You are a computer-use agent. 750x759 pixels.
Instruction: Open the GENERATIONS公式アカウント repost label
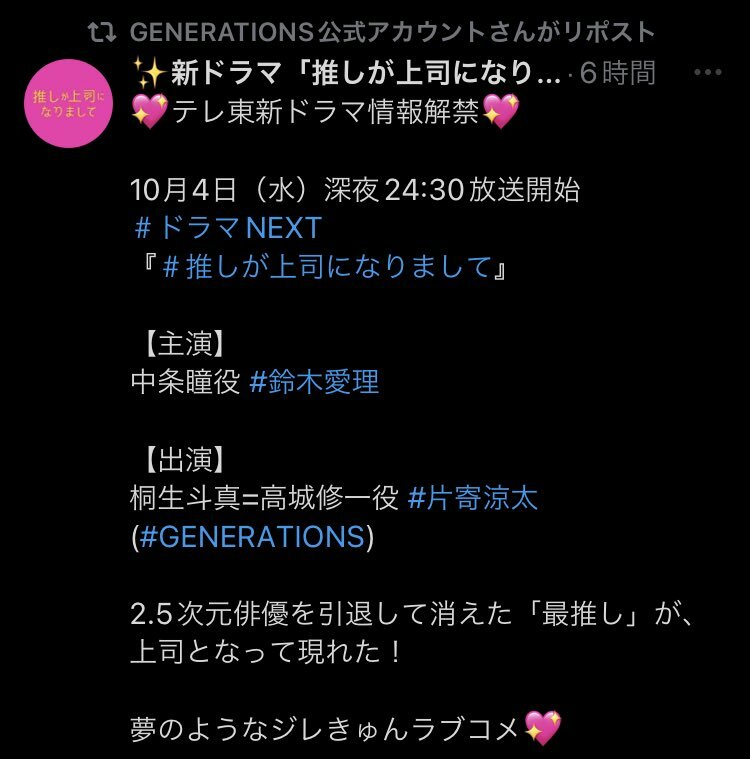392,32
